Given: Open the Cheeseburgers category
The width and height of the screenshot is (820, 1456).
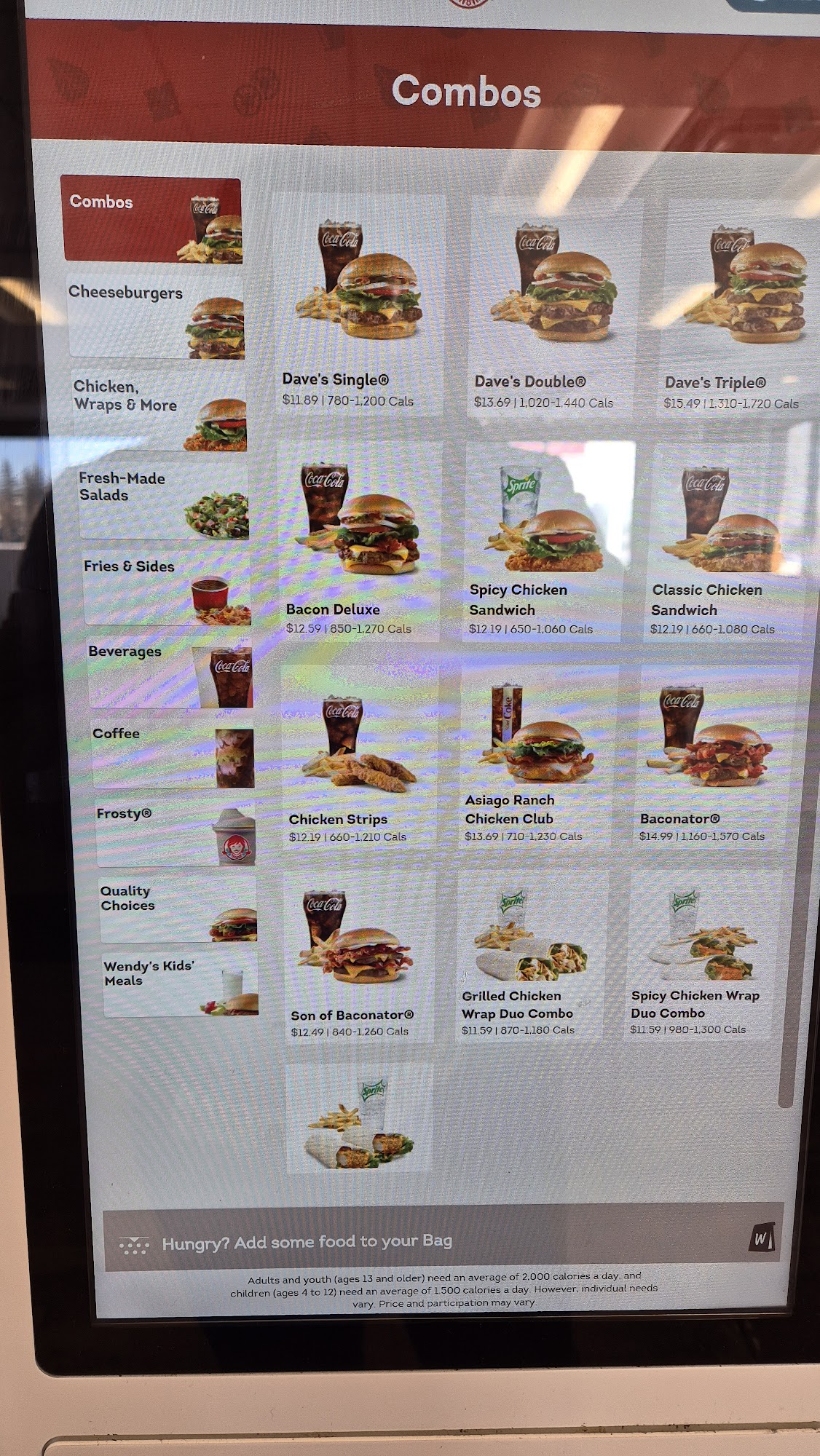Looking at the screenshot, I should click(155, 317).
